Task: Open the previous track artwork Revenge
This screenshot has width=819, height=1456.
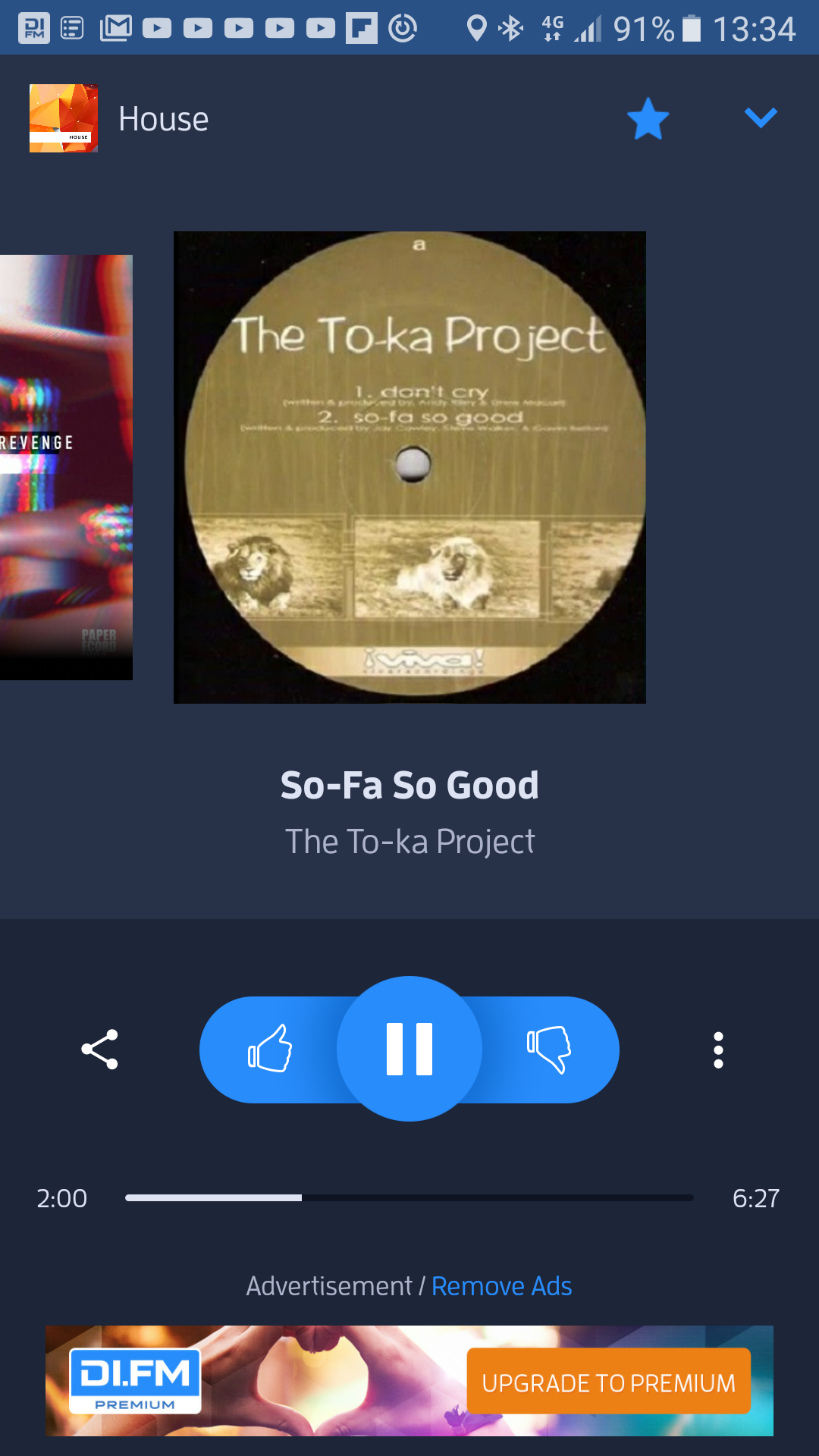Action: coord(66,467)
